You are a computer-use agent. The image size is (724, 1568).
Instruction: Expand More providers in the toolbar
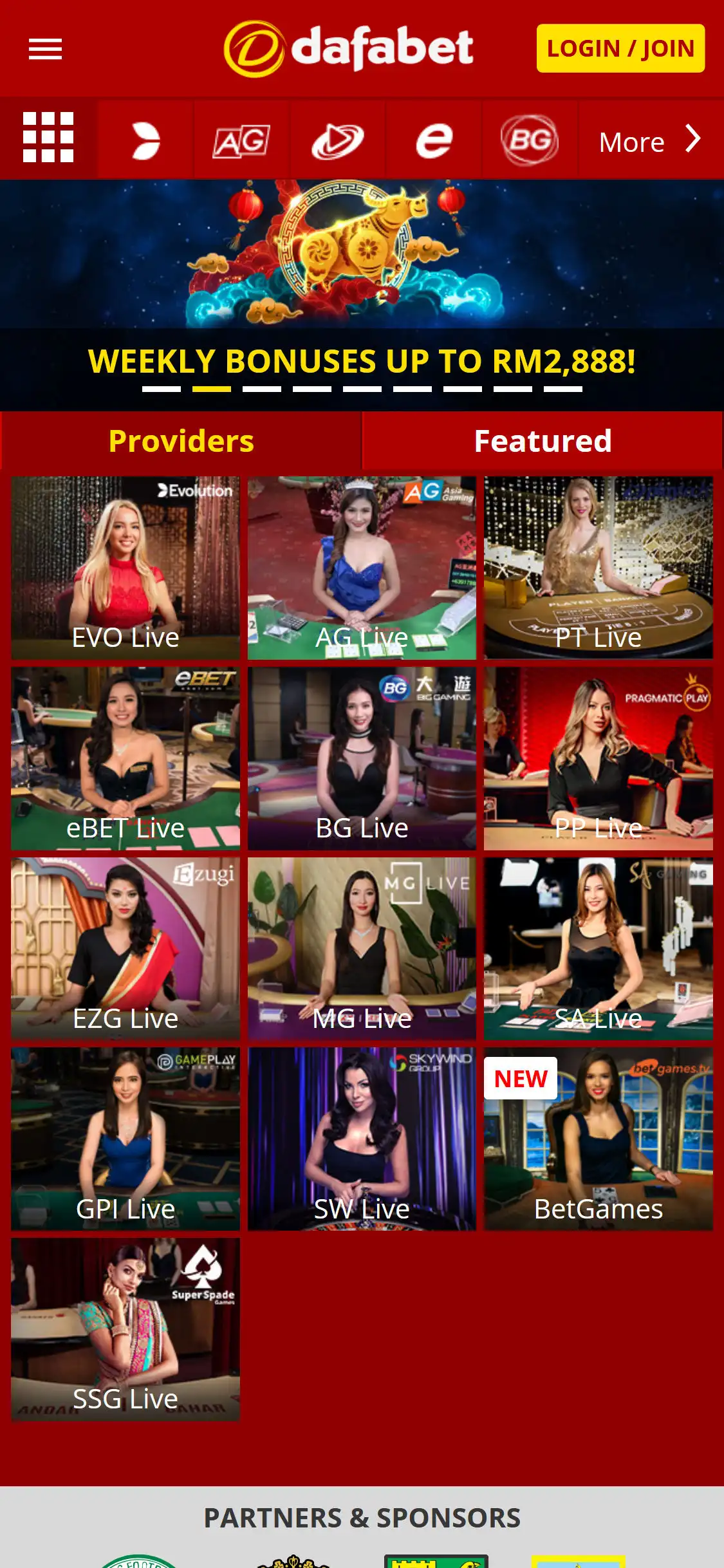tap(650, 140)
